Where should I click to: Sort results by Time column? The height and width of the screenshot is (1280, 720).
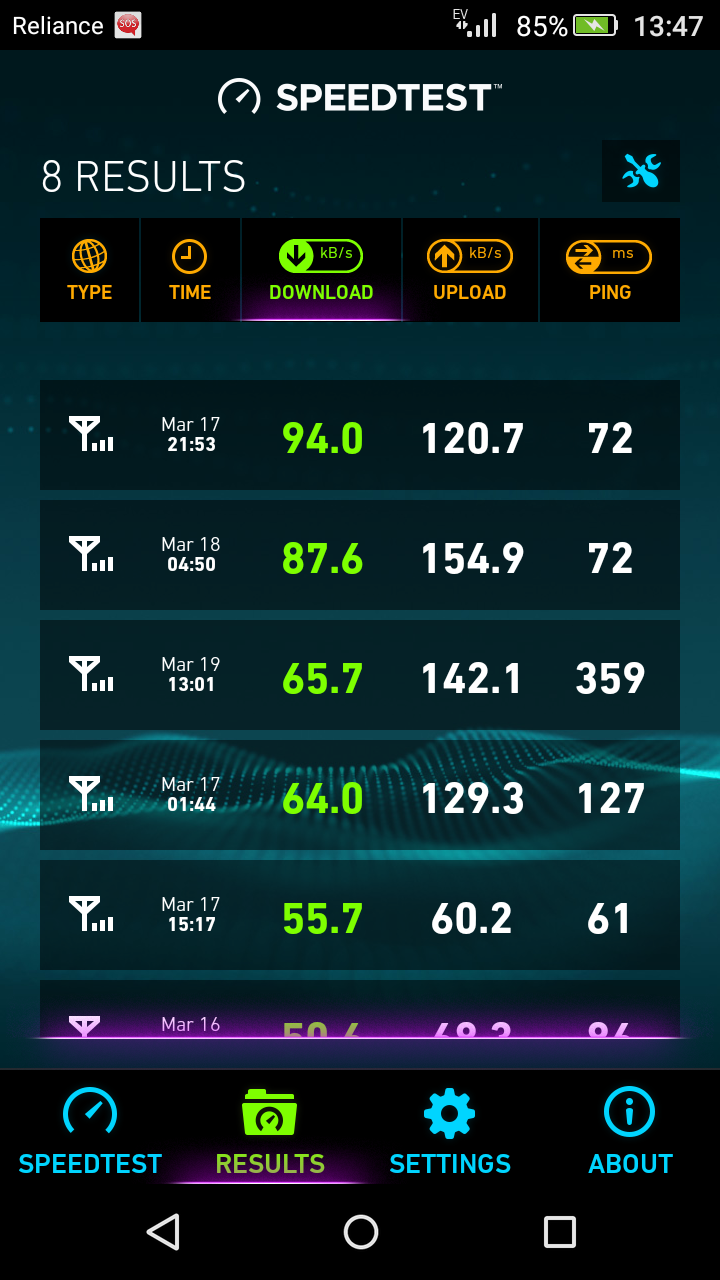(x=190, y=270)
